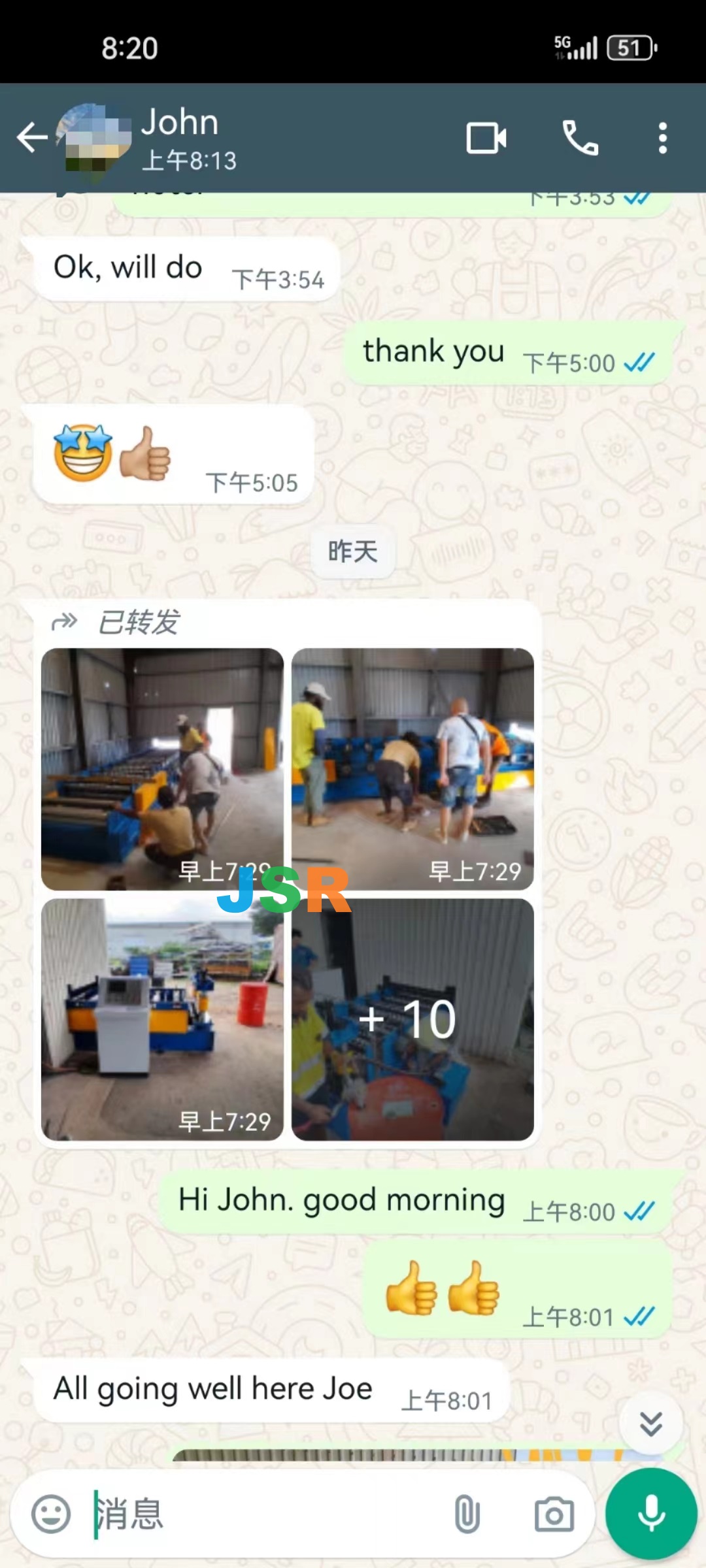Image resolution: width=706 pixels, height=1568 pixels.
Task: Open the outdoor machine control cabinet photo
Action: click(162, 1019)
